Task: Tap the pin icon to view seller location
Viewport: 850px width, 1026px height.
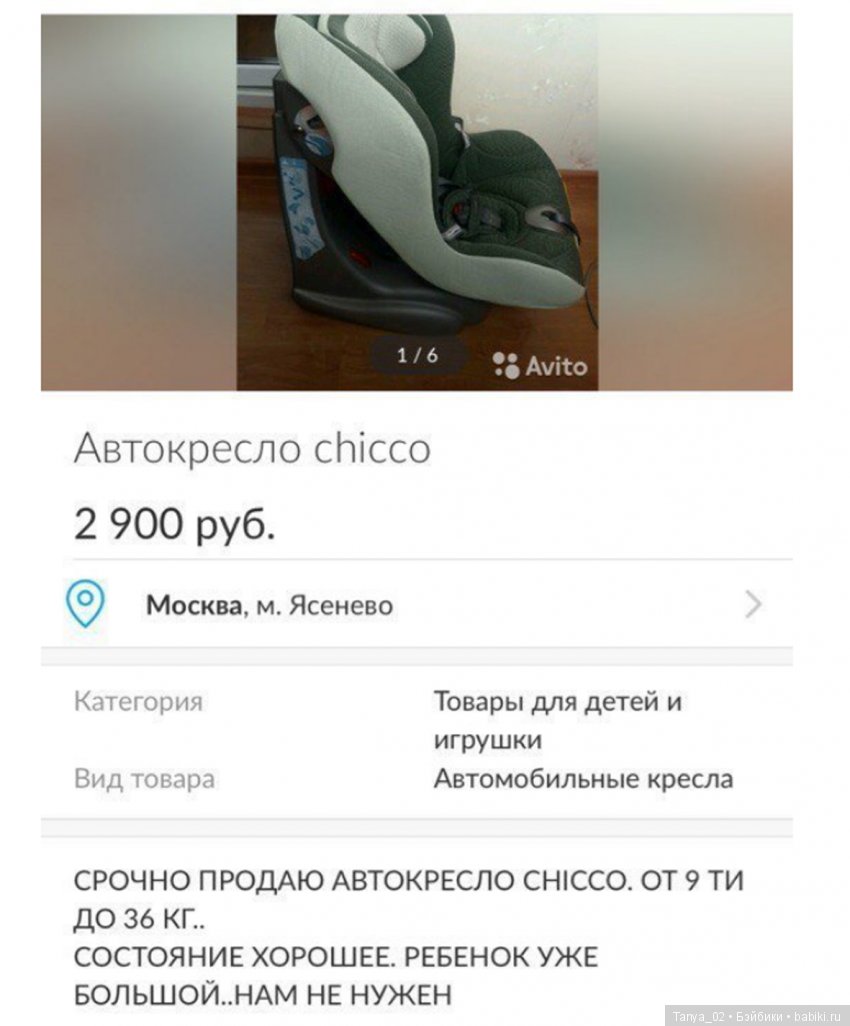Action: tap(87, 604)
